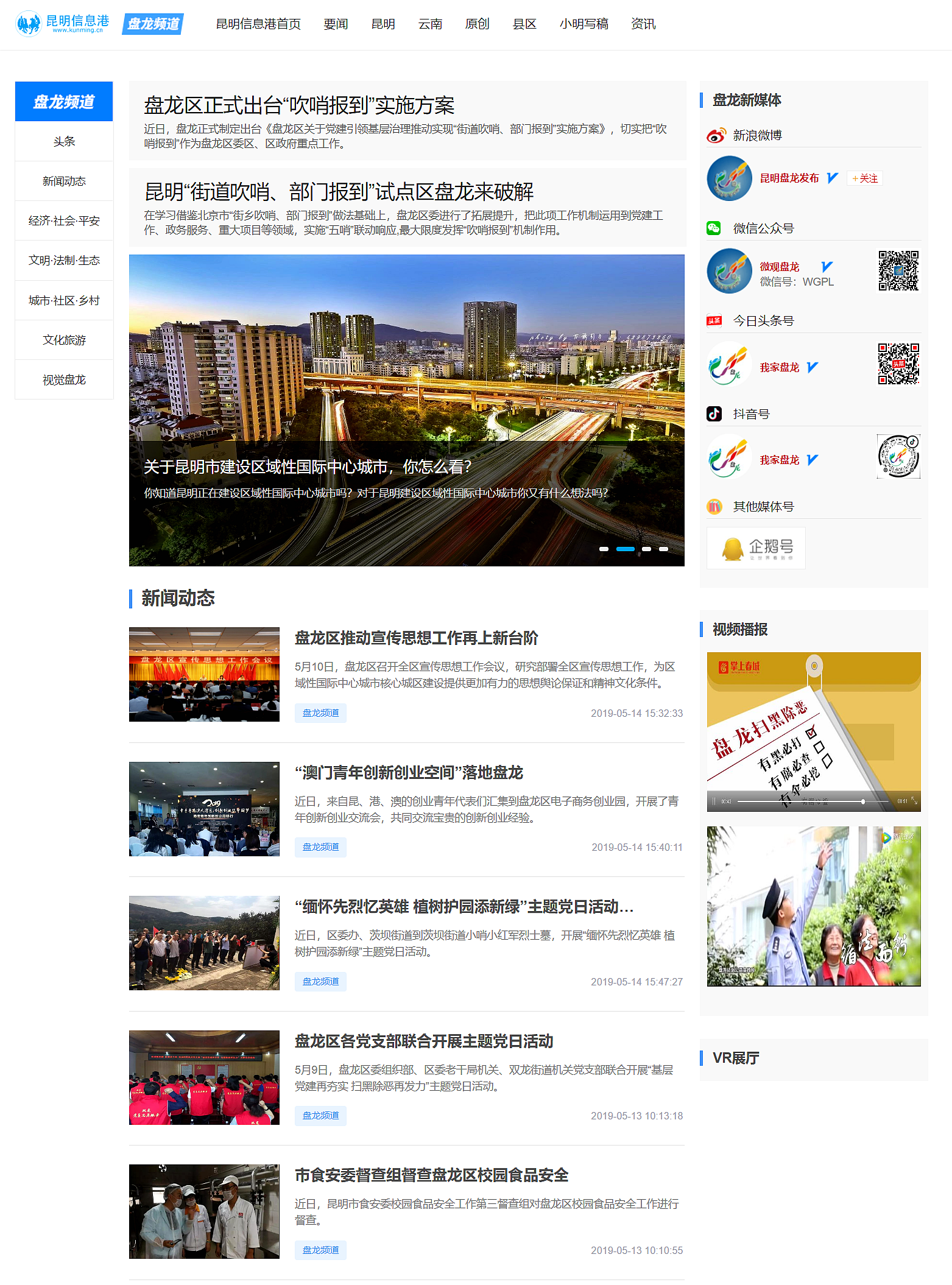Open article “澳门青年创新创业空间”落地盘龙
This screenshot has height=1285, width=952.
[x=409, y=772]
